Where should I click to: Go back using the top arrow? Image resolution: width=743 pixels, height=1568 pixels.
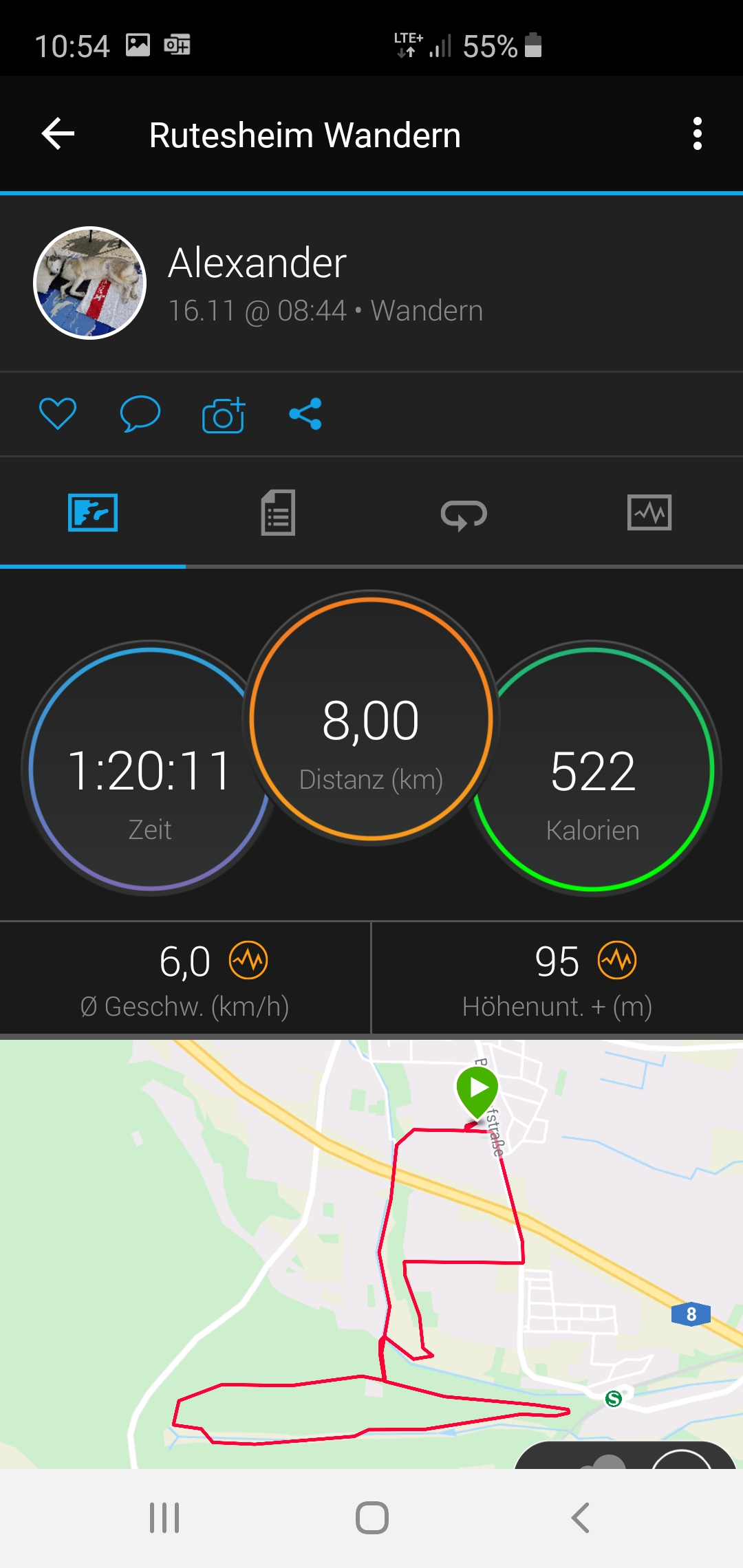[58, 133]
